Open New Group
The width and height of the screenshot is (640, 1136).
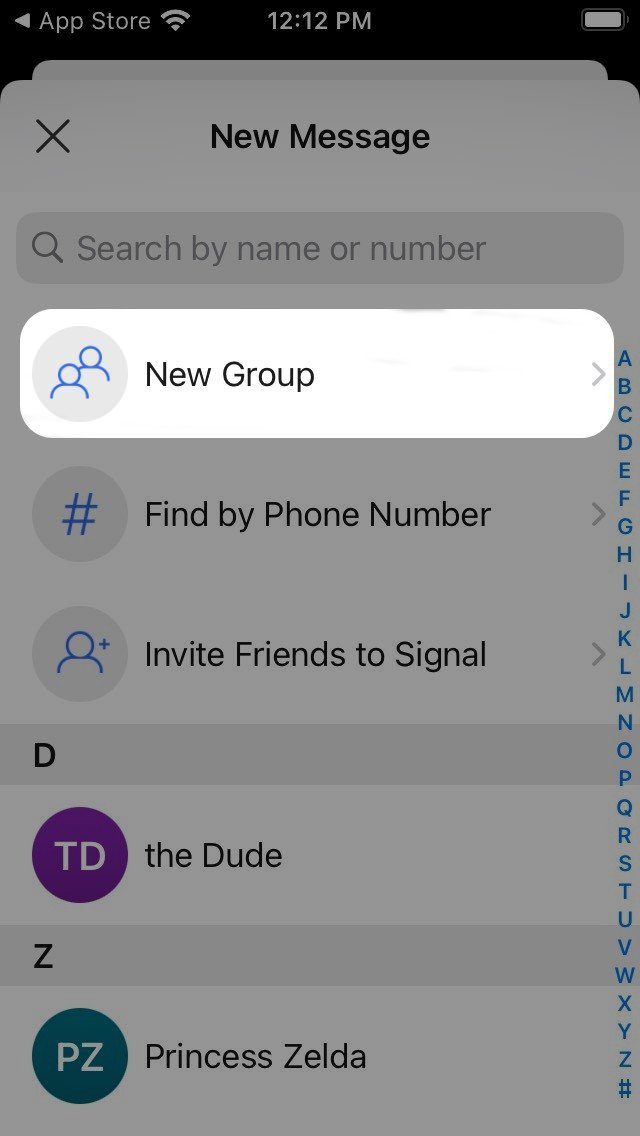pos(317,374)
